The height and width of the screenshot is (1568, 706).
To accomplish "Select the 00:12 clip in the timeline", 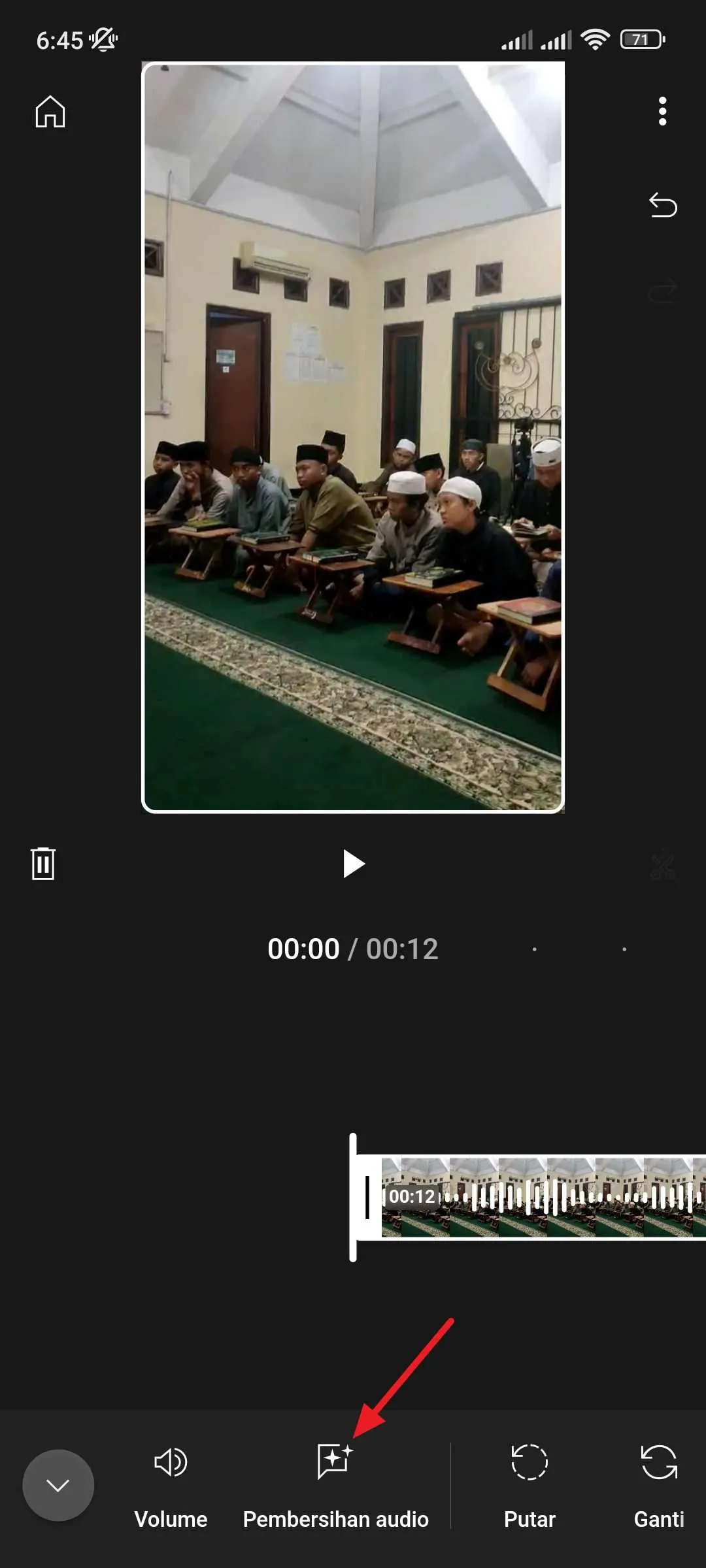I will pyautogui.click(x=531, y=1197).
